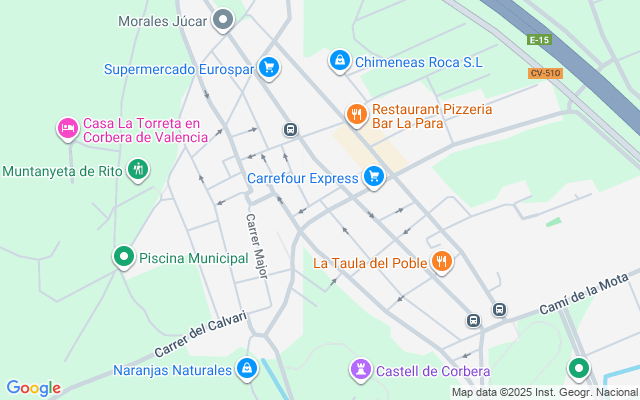Viewport: 640px width, 400px height.
Task: Open La Taula del Poble restaurant pin
Action: click(x=442, y=263)
